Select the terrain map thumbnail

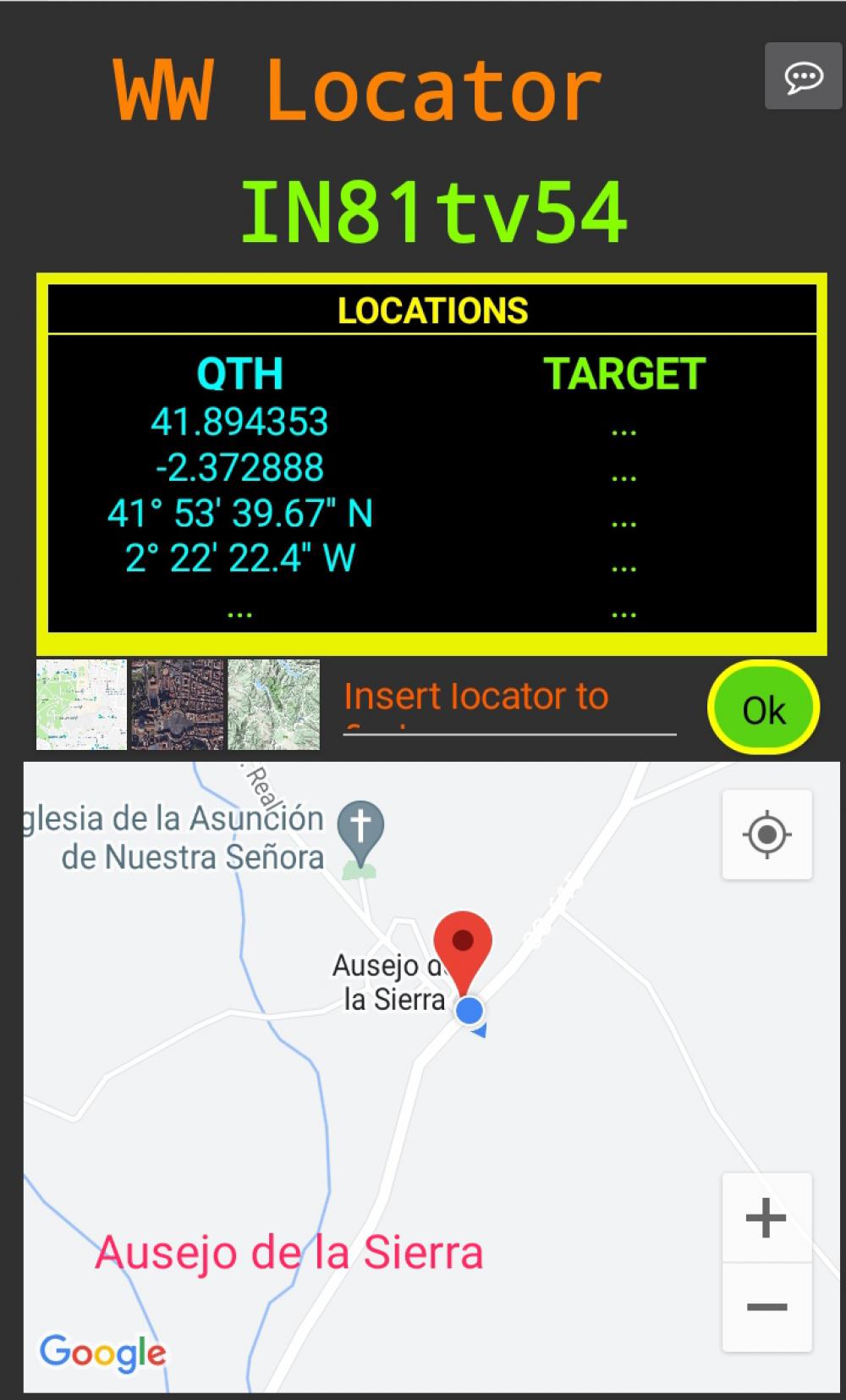(x=274, y=704)
